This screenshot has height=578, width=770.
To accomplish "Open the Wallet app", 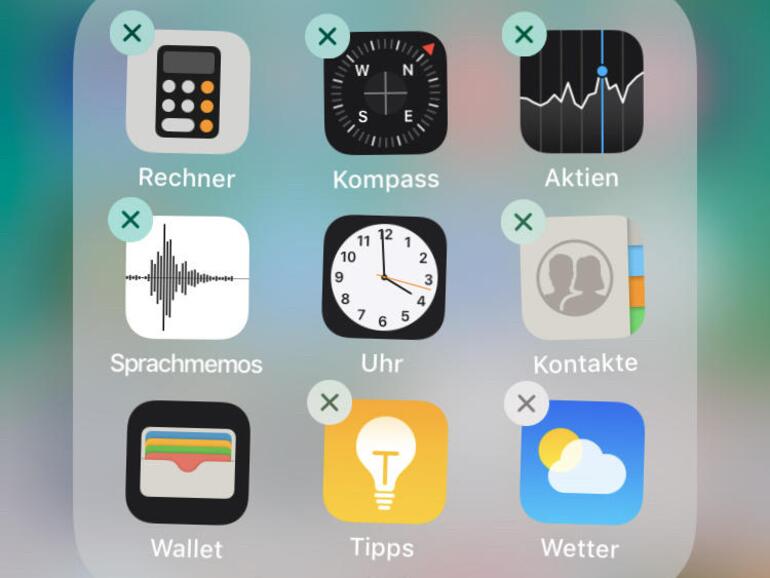I will (187, 463).
